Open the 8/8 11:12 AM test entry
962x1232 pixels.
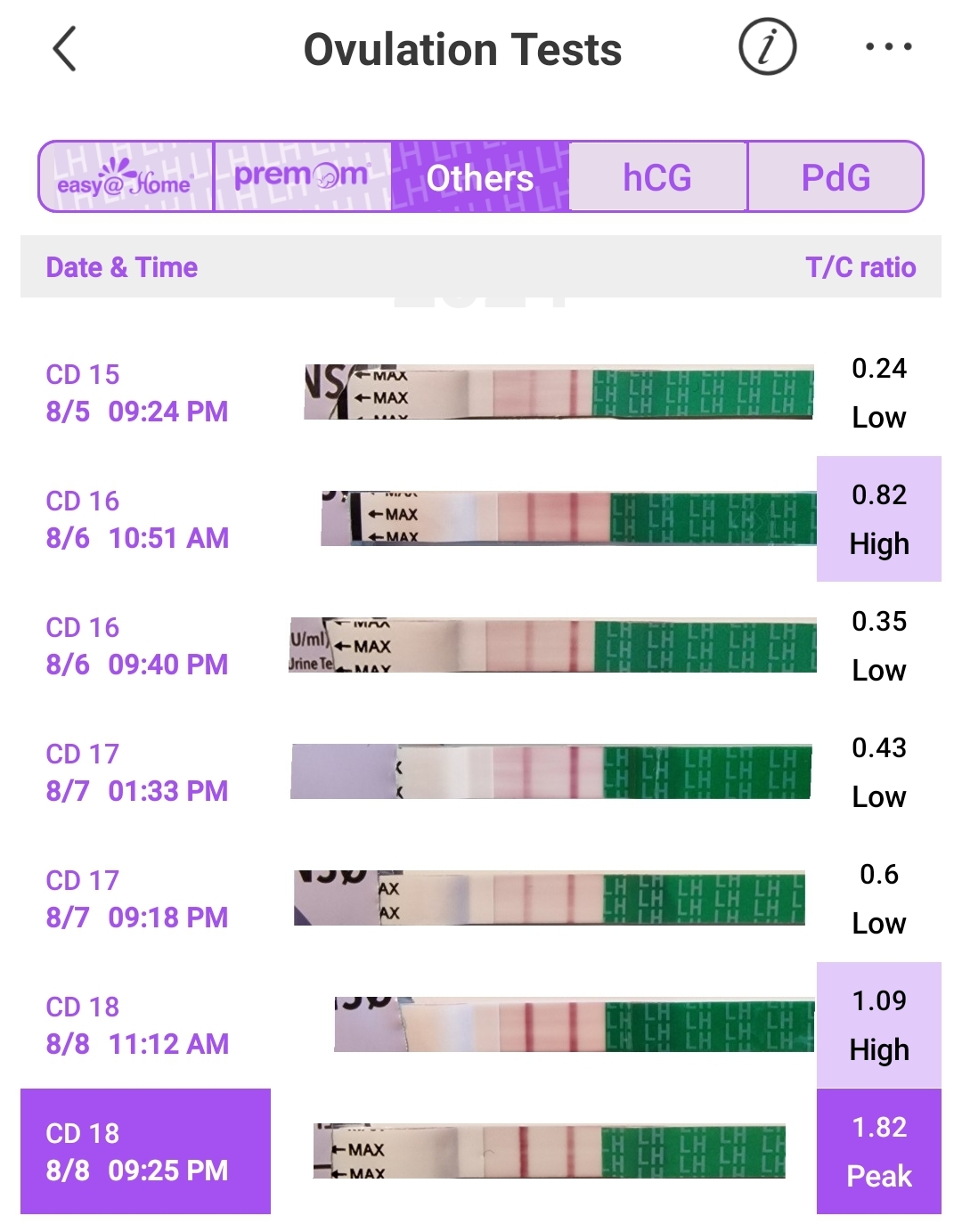137,1025
